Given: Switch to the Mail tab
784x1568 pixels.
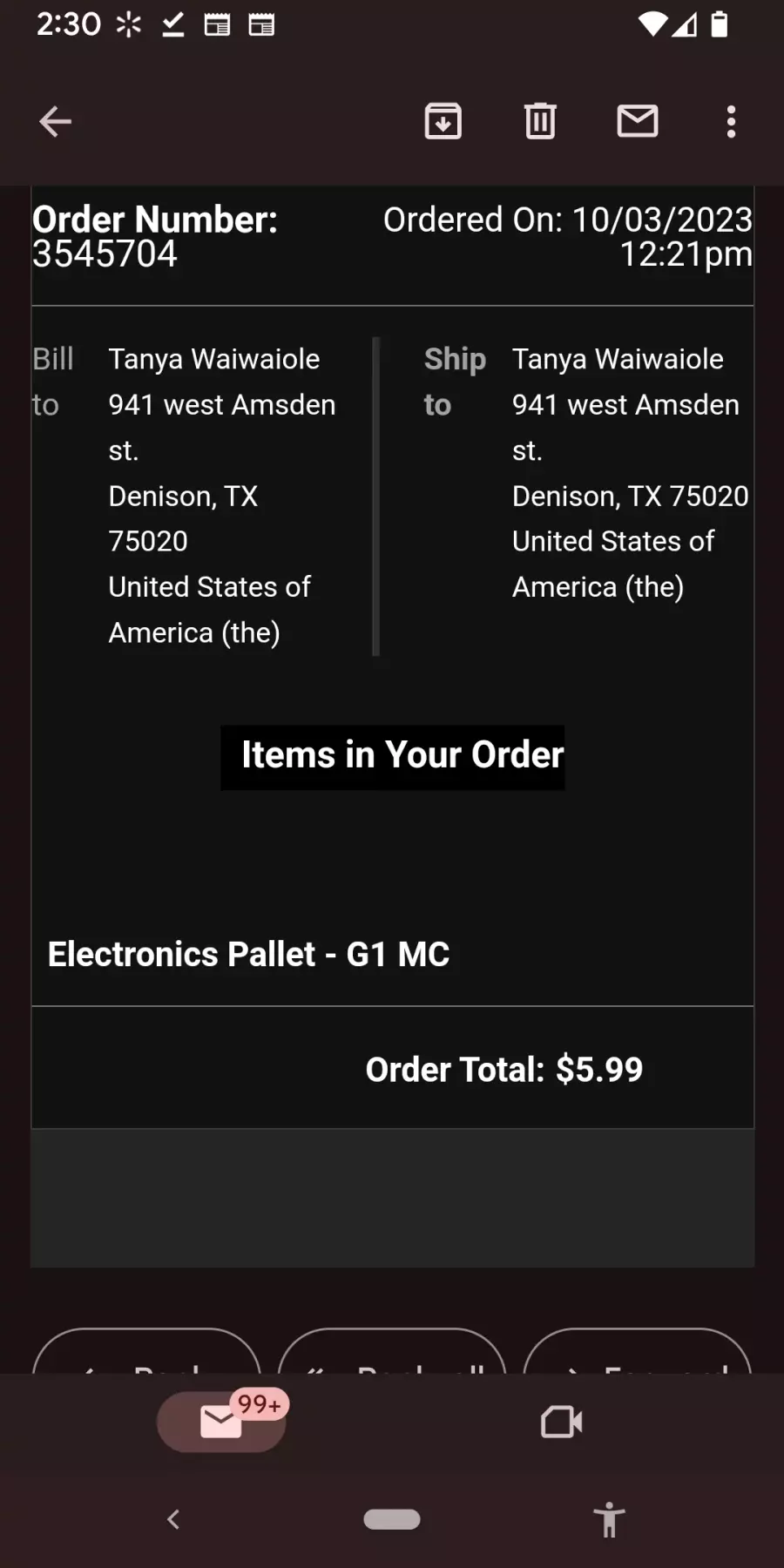Looking at the screenshot, I should pos(221,1422).
